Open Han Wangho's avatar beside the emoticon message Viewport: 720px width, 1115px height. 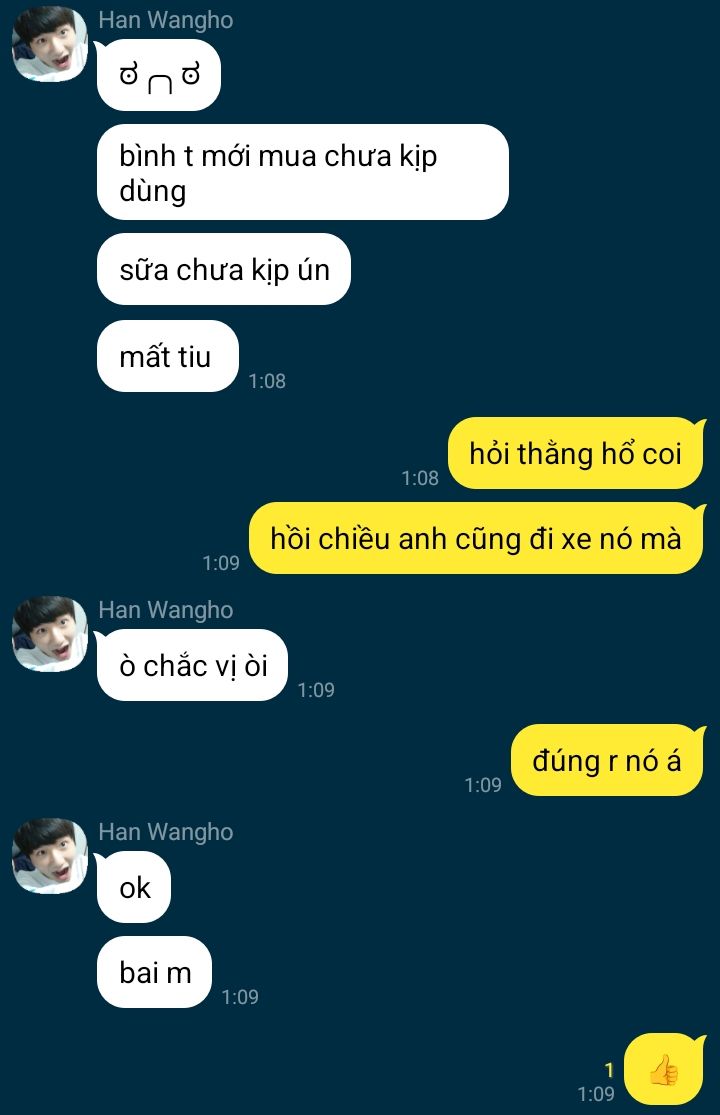49,45
